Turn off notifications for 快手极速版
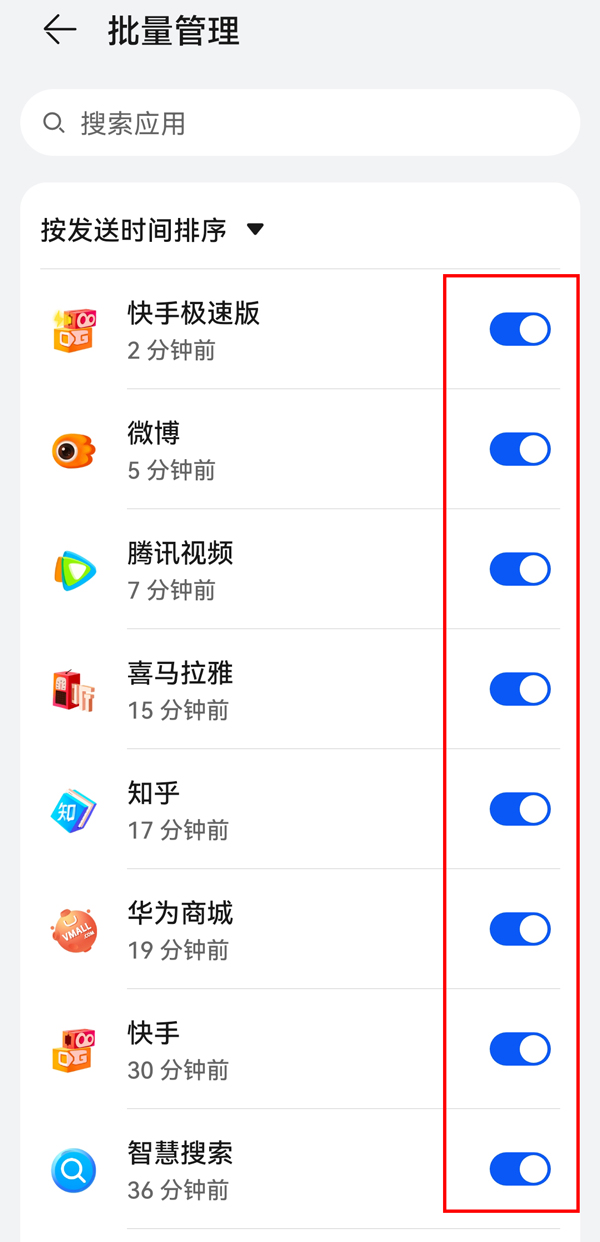 (519, 329)
